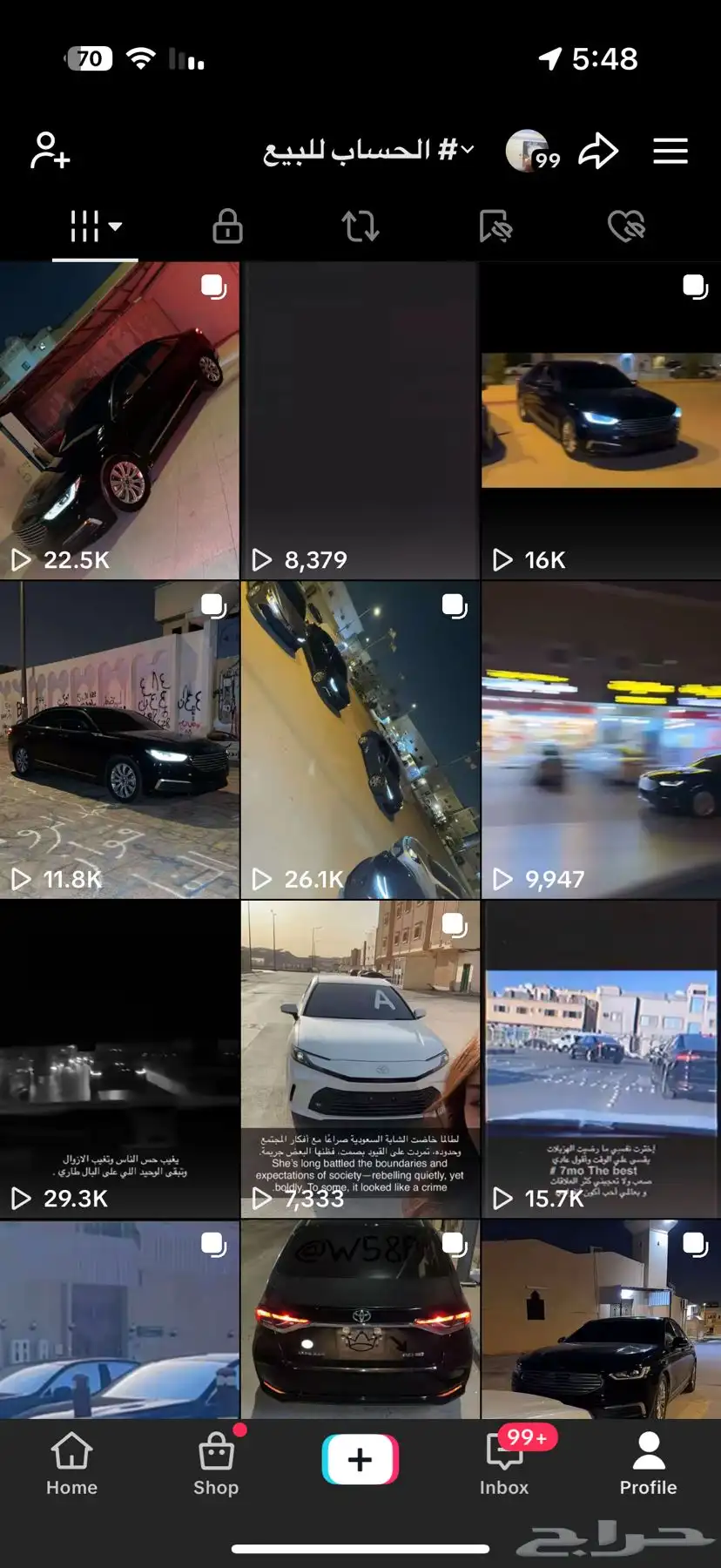
Task: Open the Shop tab
Action: pos(216,1463)
